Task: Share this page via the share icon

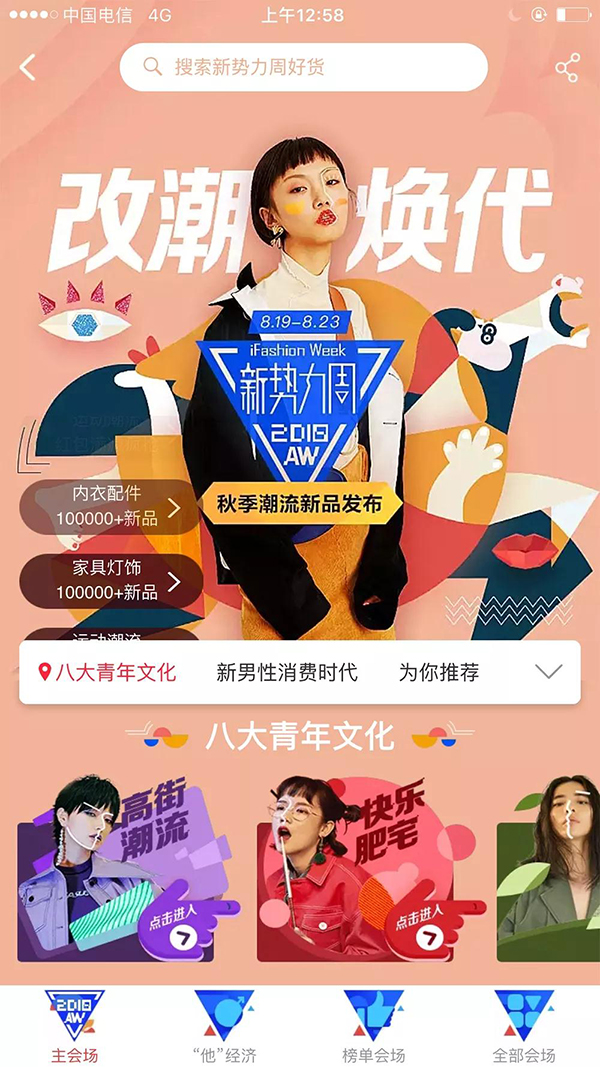Action: [x=567, y=68]
